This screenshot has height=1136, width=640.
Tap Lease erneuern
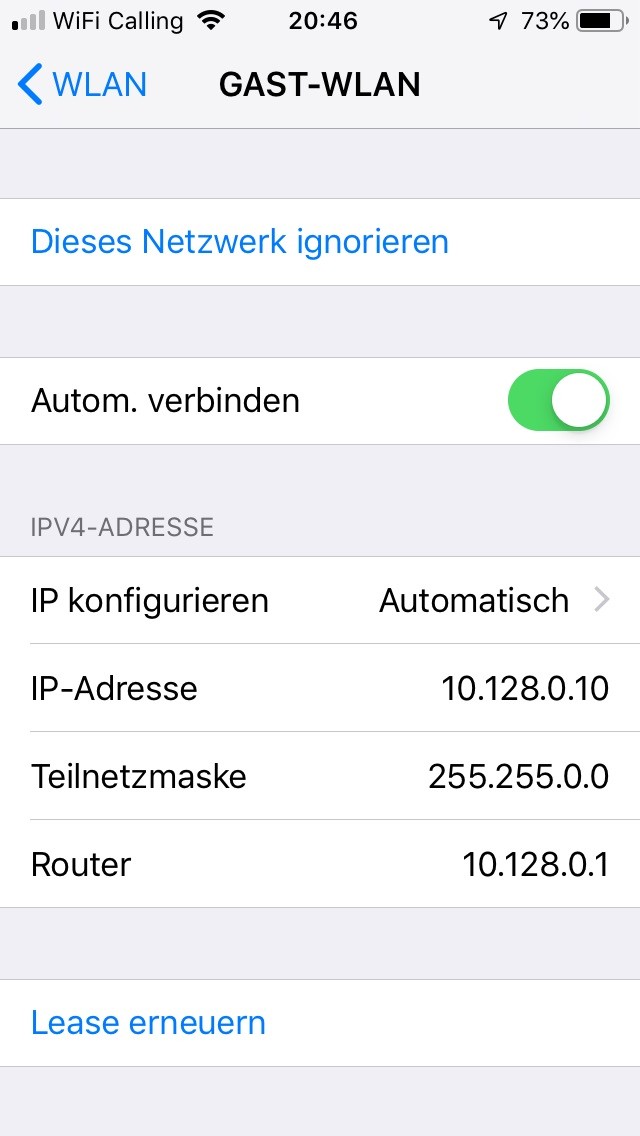[149, 1023]
